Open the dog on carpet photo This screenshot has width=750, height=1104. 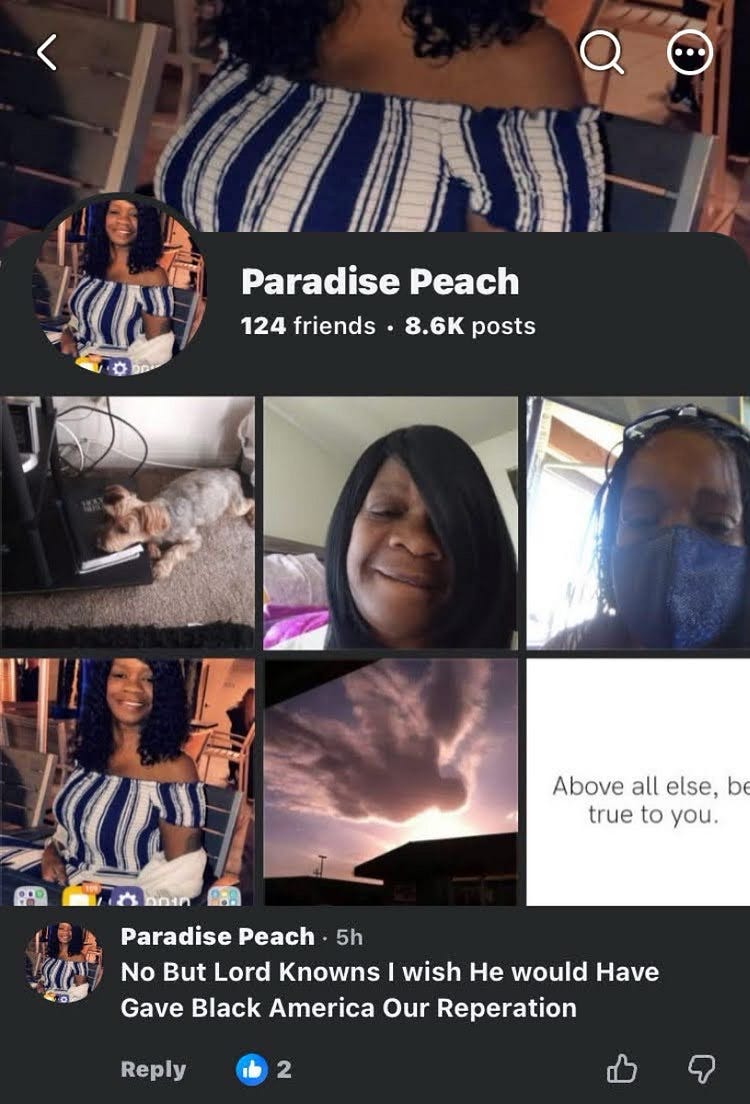(x=127, y=522)
